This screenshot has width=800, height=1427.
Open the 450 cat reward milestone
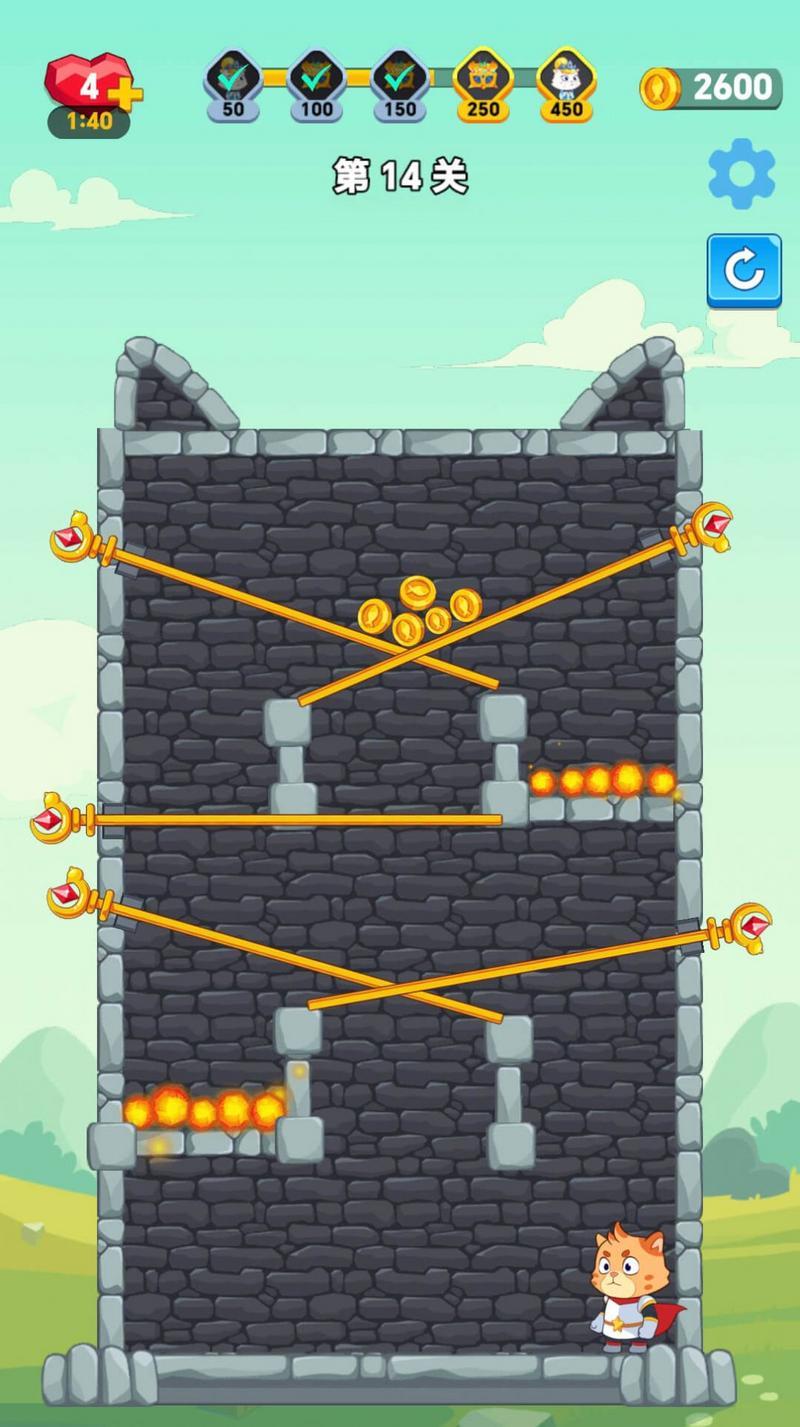click(566, 83)
